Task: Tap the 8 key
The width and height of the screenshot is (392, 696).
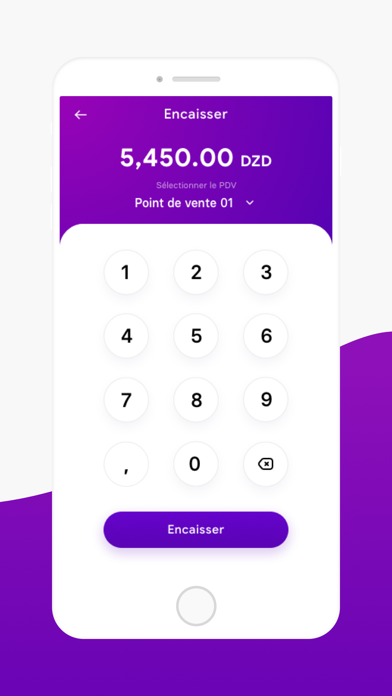Action: point(196,400)
